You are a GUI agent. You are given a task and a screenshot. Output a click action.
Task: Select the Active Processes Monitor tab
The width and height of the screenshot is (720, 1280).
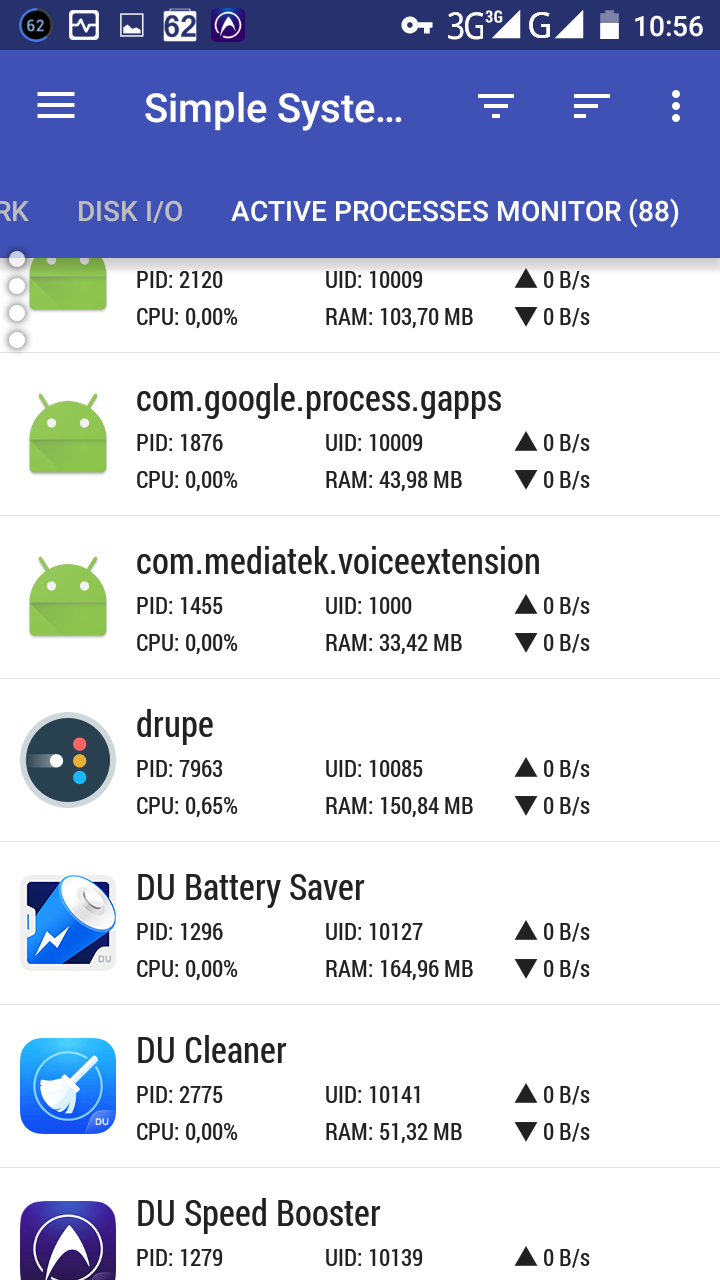tap(455, 211)
